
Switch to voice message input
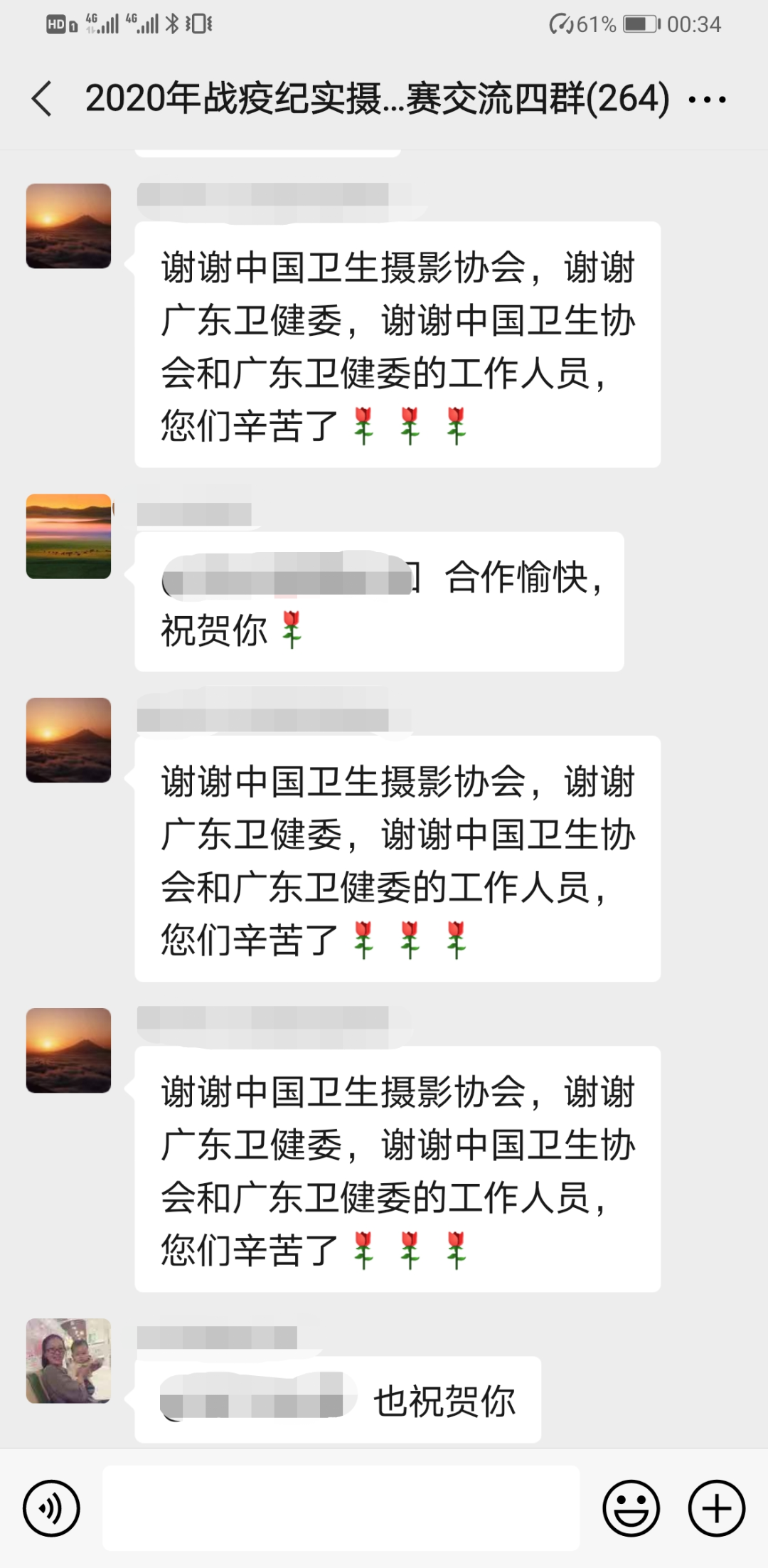tap(51, 1508)
